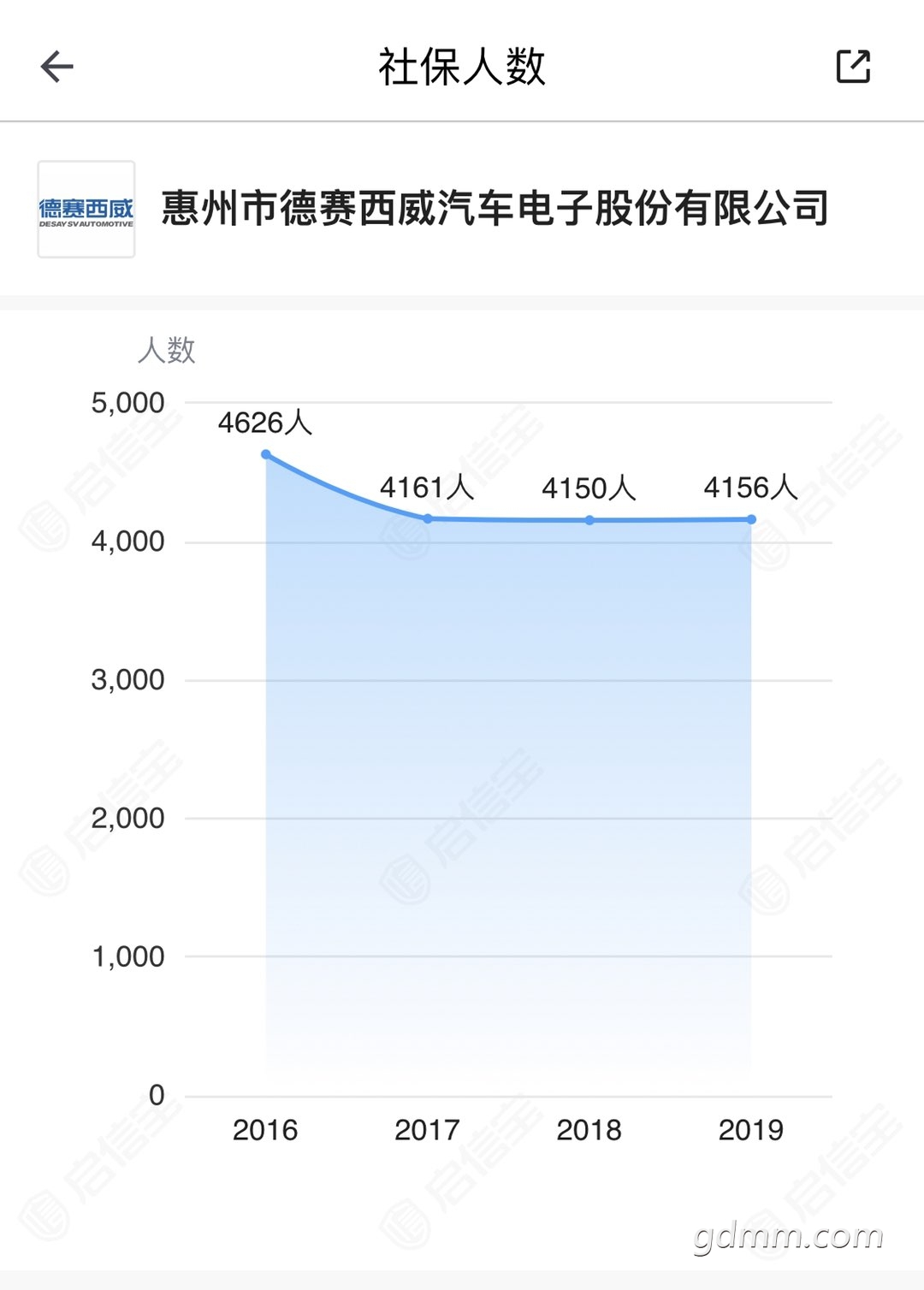Tap the 2016 data point (4626人)
Screen dimensions: 924x1290
(x=266, y=455)
